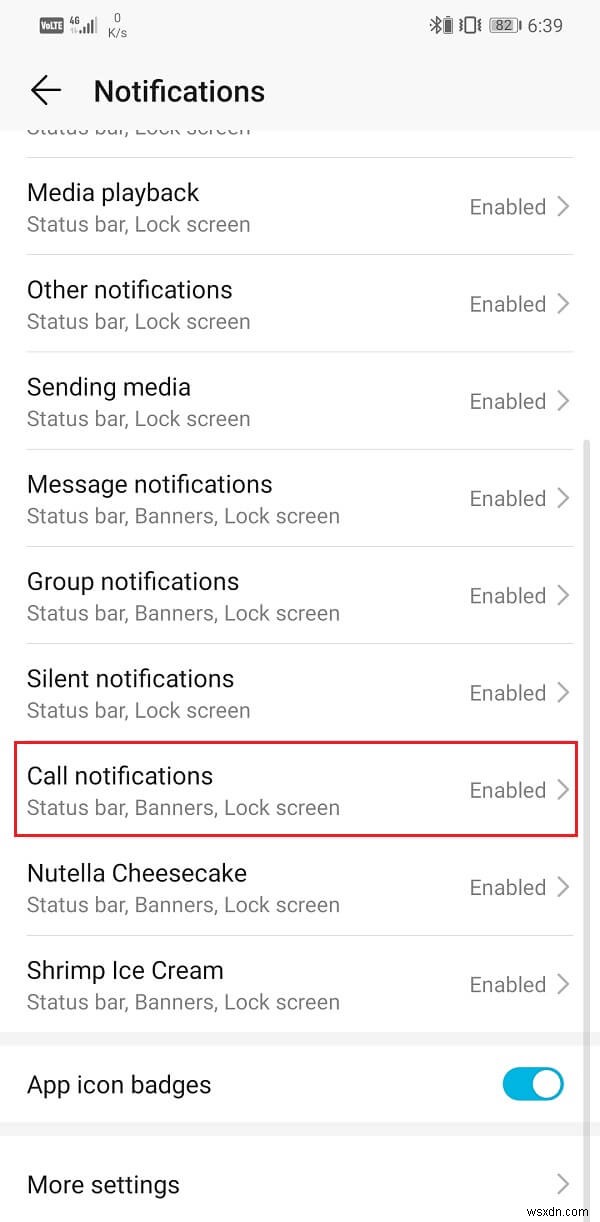
Task: Open Silent notifications settings
Action: point(298,693)
